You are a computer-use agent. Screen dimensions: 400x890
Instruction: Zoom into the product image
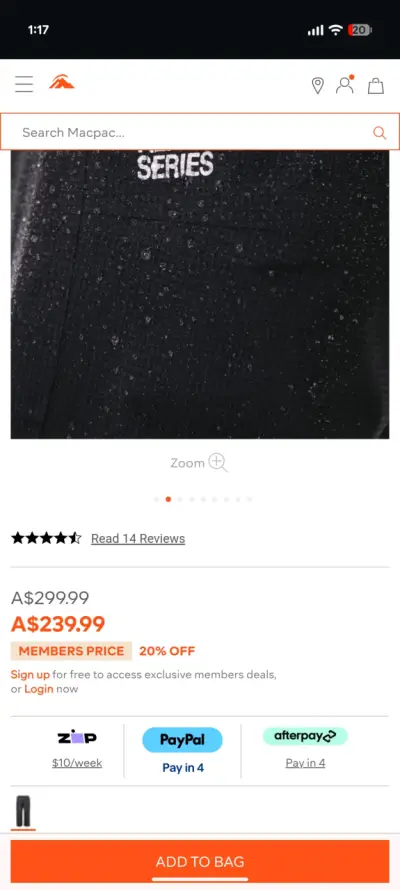199,463
